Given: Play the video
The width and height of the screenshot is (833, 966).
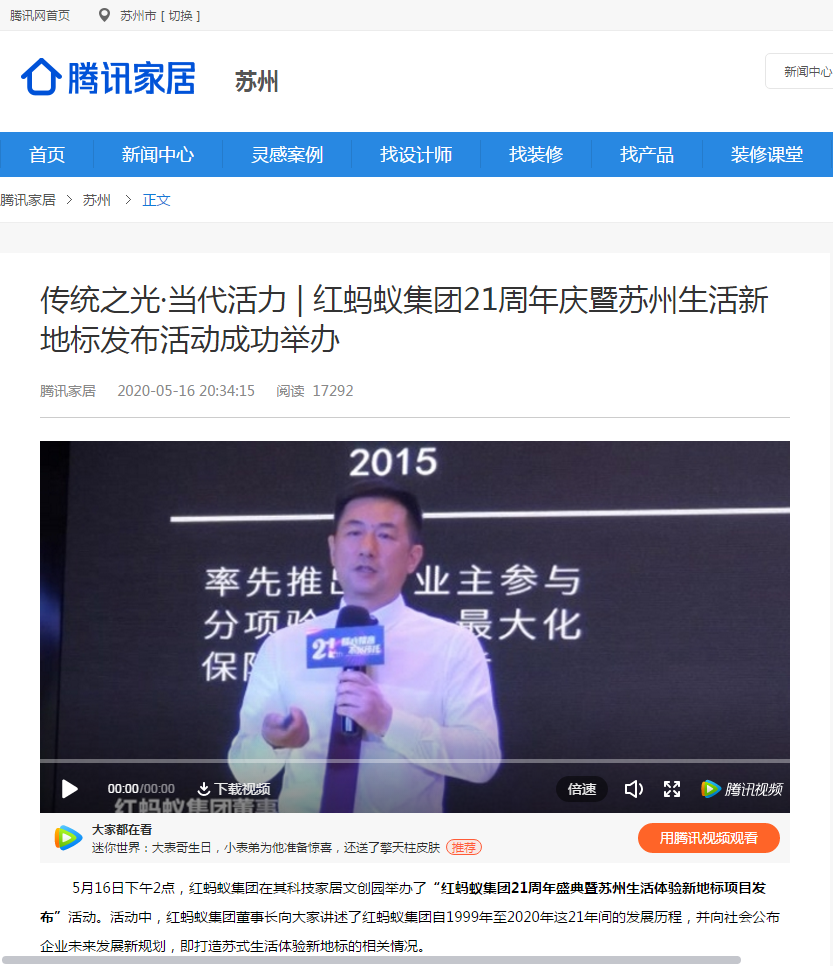Looking at the screenshot, I should pyautogui.click(x=70, y=789).
